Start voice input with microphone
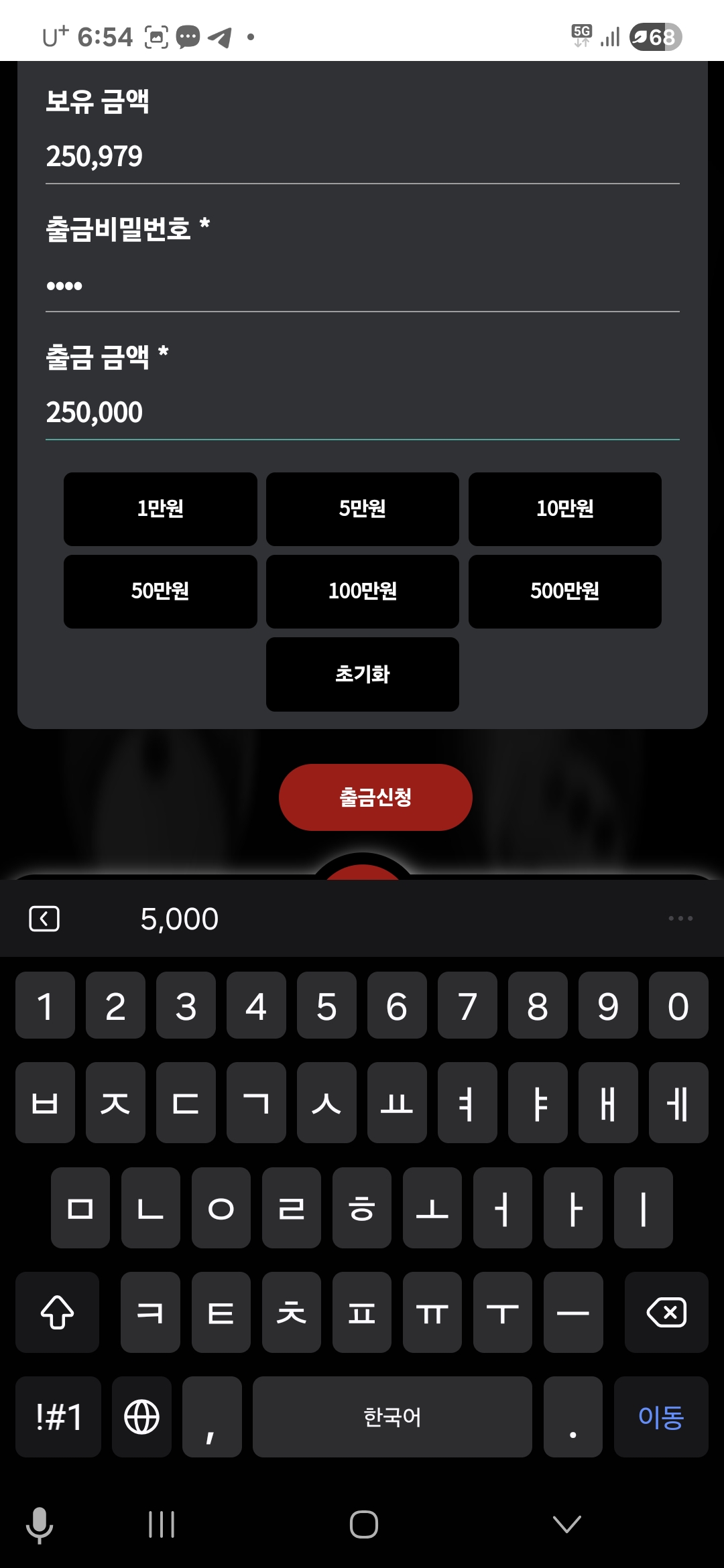724x1568 pixels. click(x=40, y=1525)
